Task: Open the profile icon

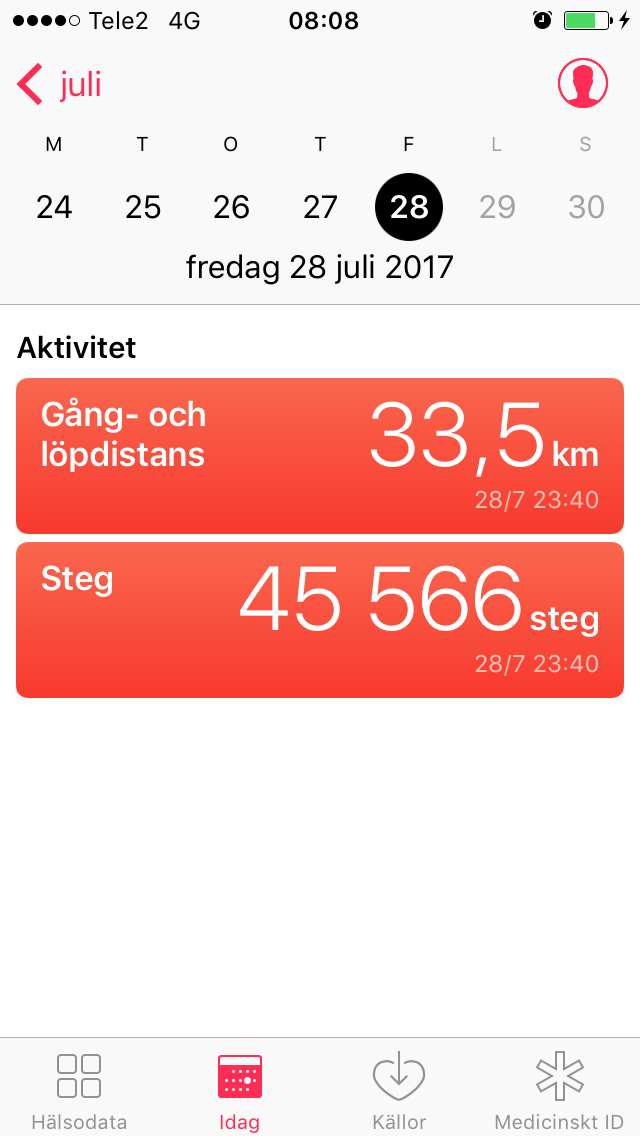Action: click(582, 83)
